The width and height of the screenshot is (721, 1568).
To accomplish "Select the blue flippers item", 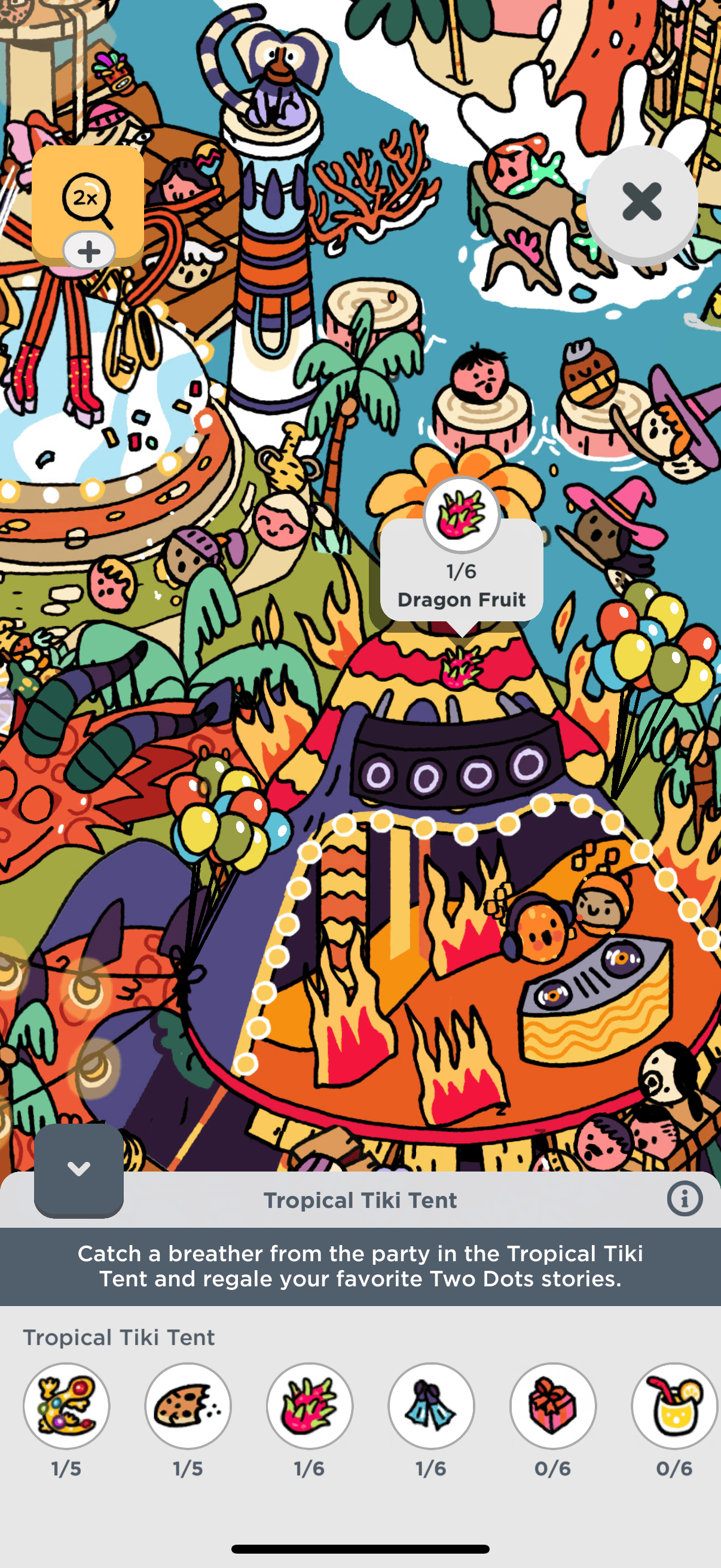I will click(432, 1406).
